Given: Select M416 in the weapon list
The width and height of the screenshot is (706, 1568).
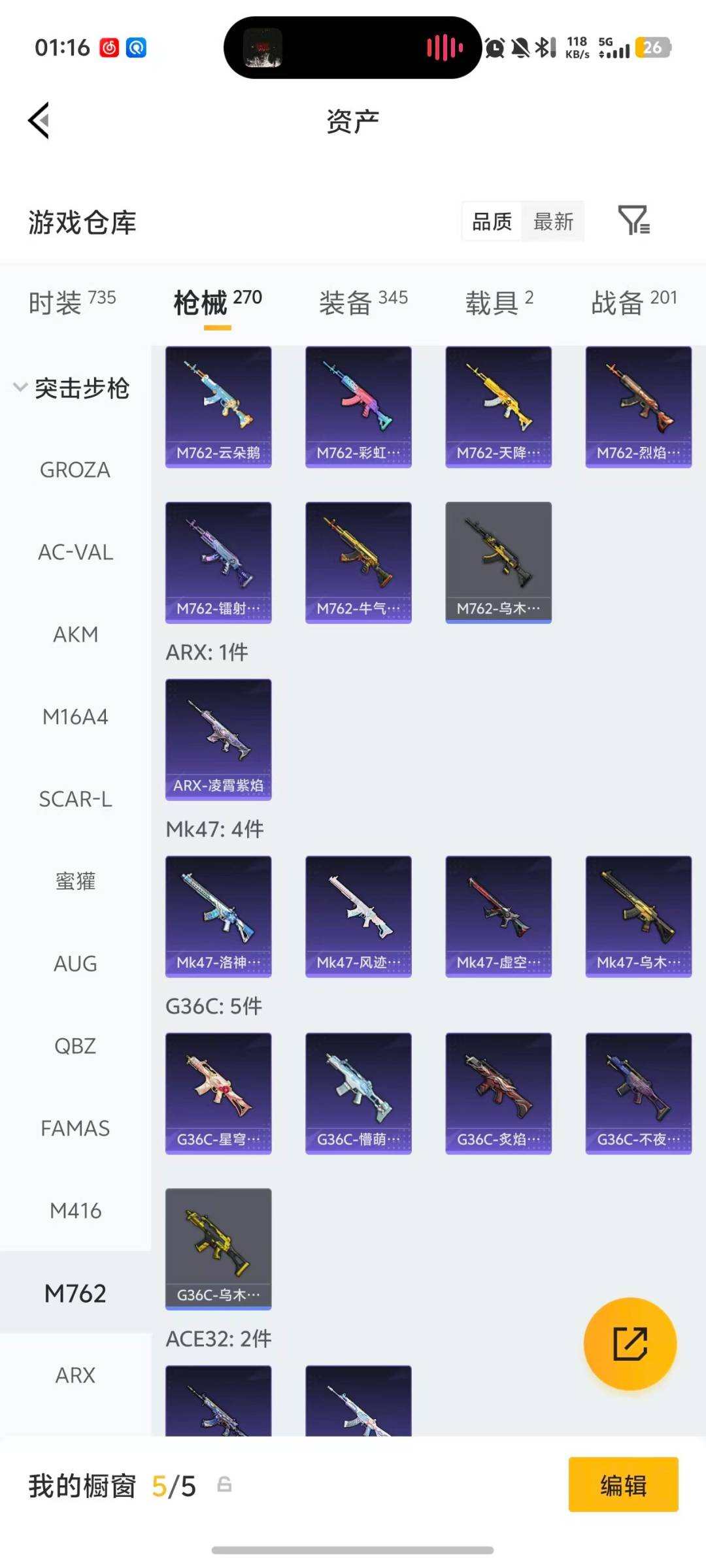Looking at the screenshot, I should click(75, 1211).
